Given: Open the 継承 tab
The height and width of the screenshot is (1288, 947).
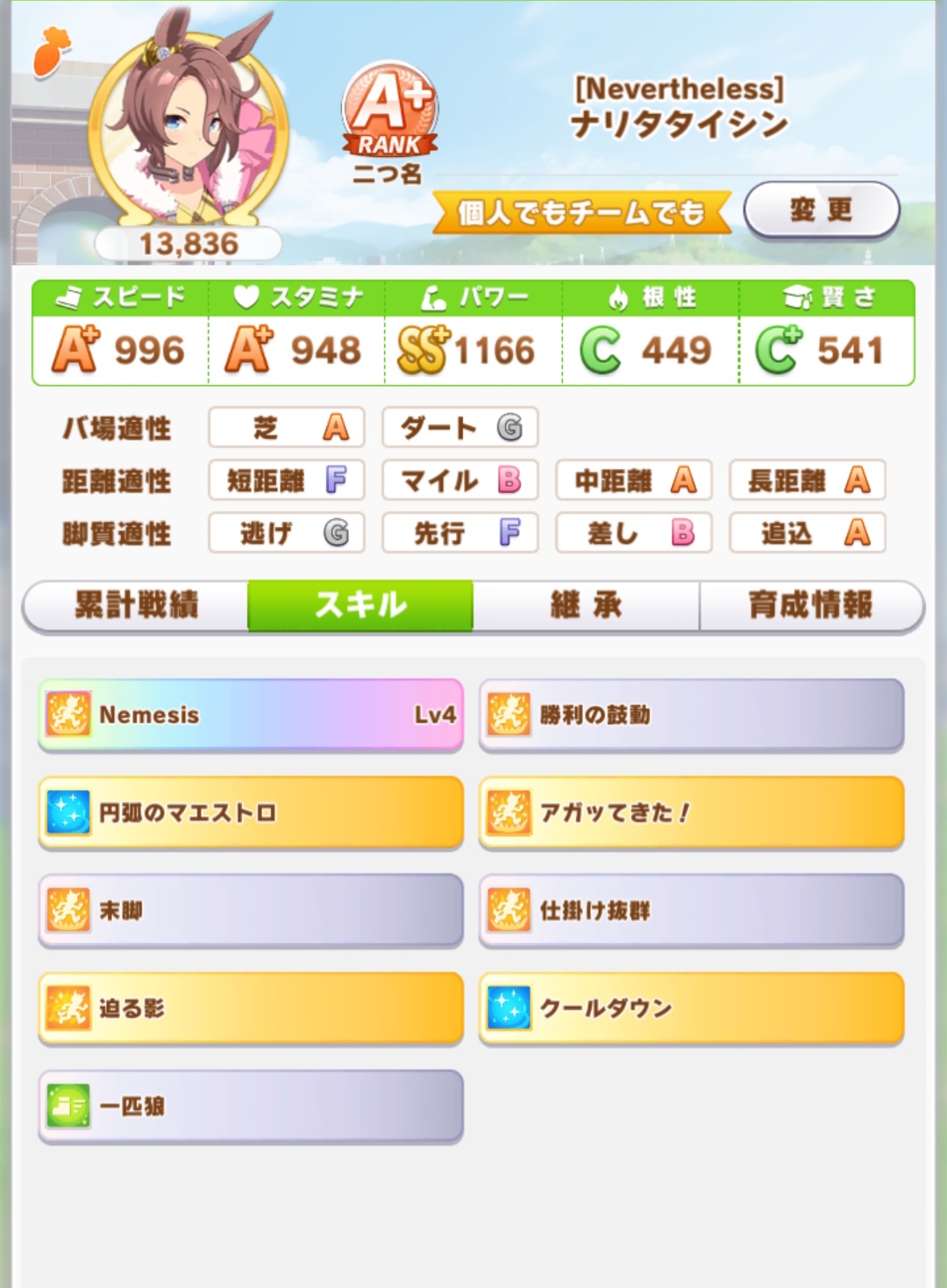Looking at the screenshot, I should pyautogui.click(x=586, y=605).
